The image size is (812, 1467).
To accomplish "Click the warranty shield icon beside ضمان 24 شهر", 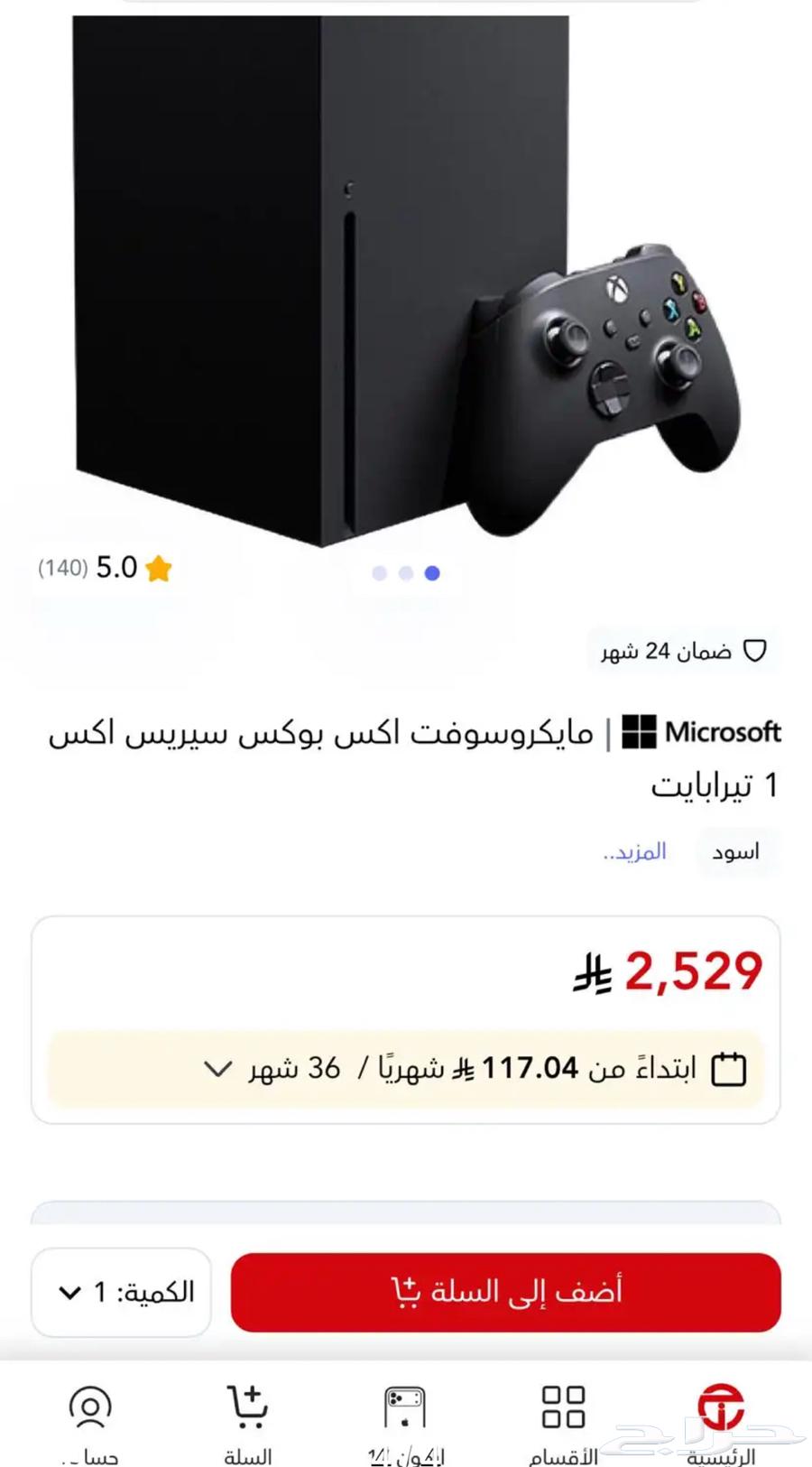I will point(758,648).
